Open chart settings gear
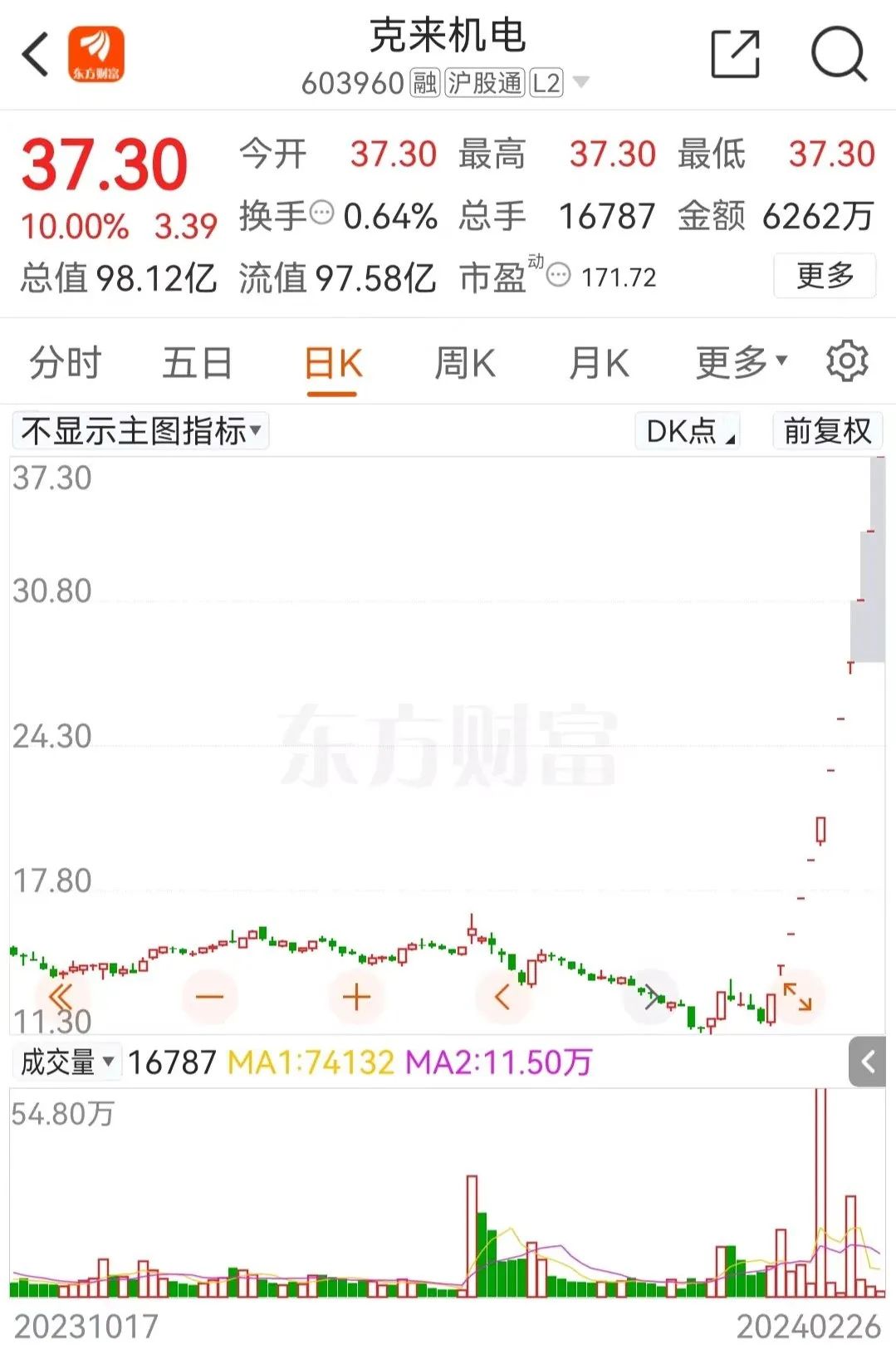The width and height of the screenshot is (896, 1354). click(847, 361)
